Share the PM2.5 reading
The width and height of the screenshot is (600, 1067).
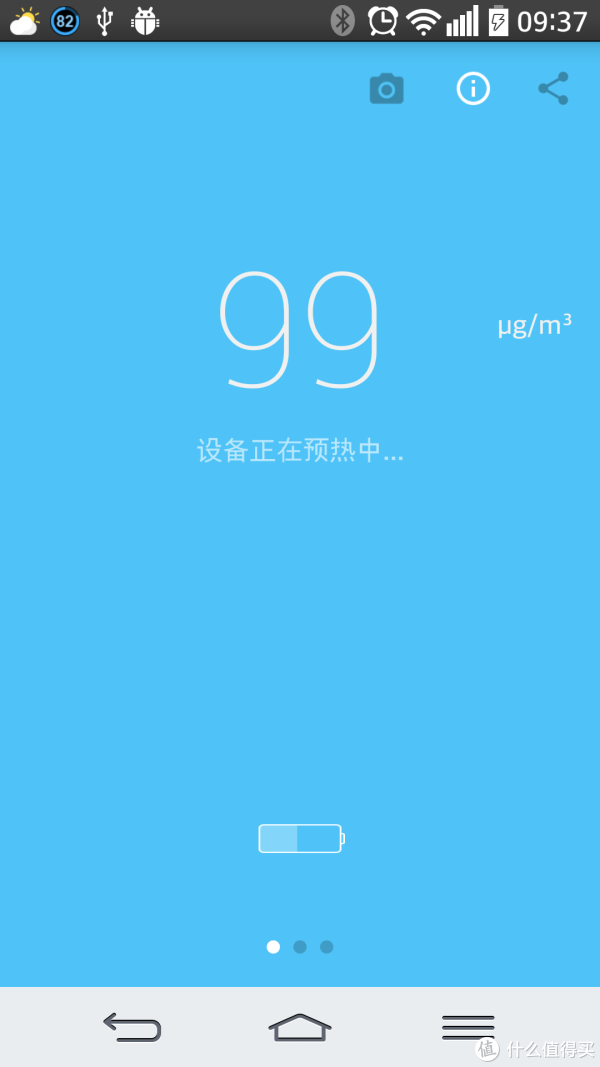554,88
